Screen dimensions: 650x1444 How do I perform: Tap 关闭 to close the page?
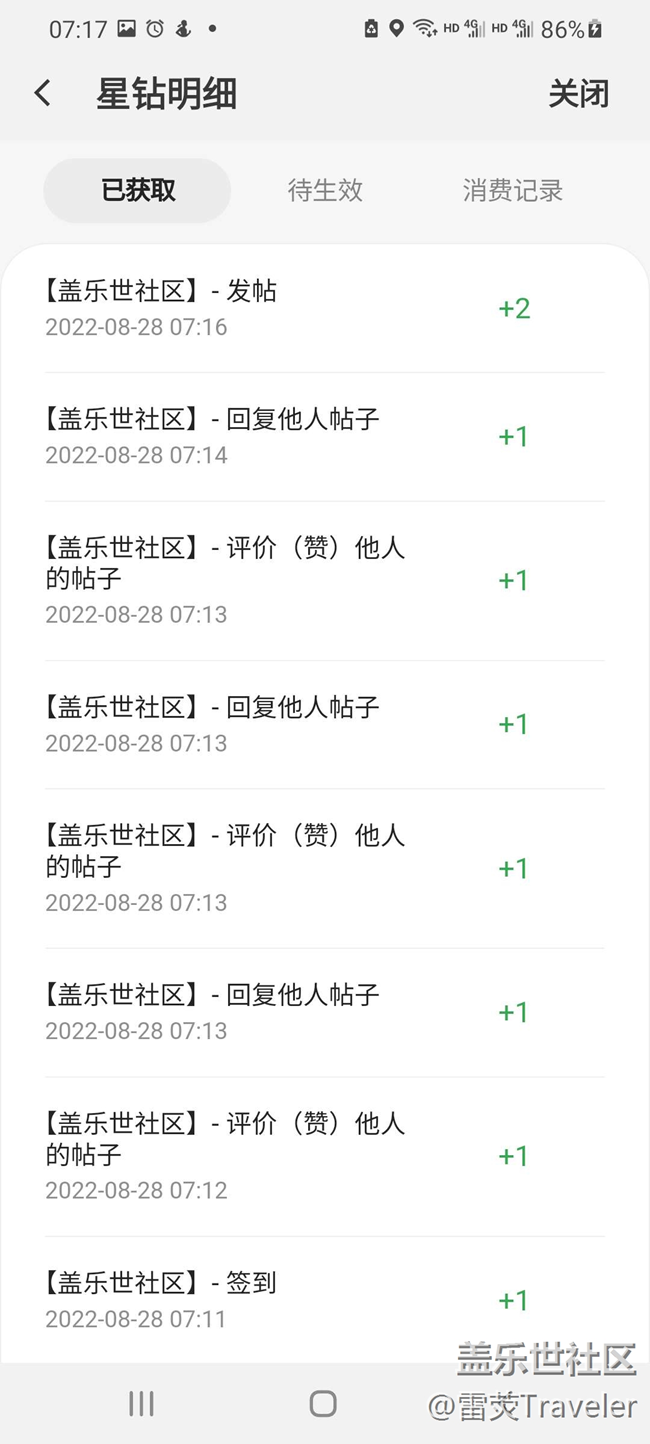click(578, 94)
